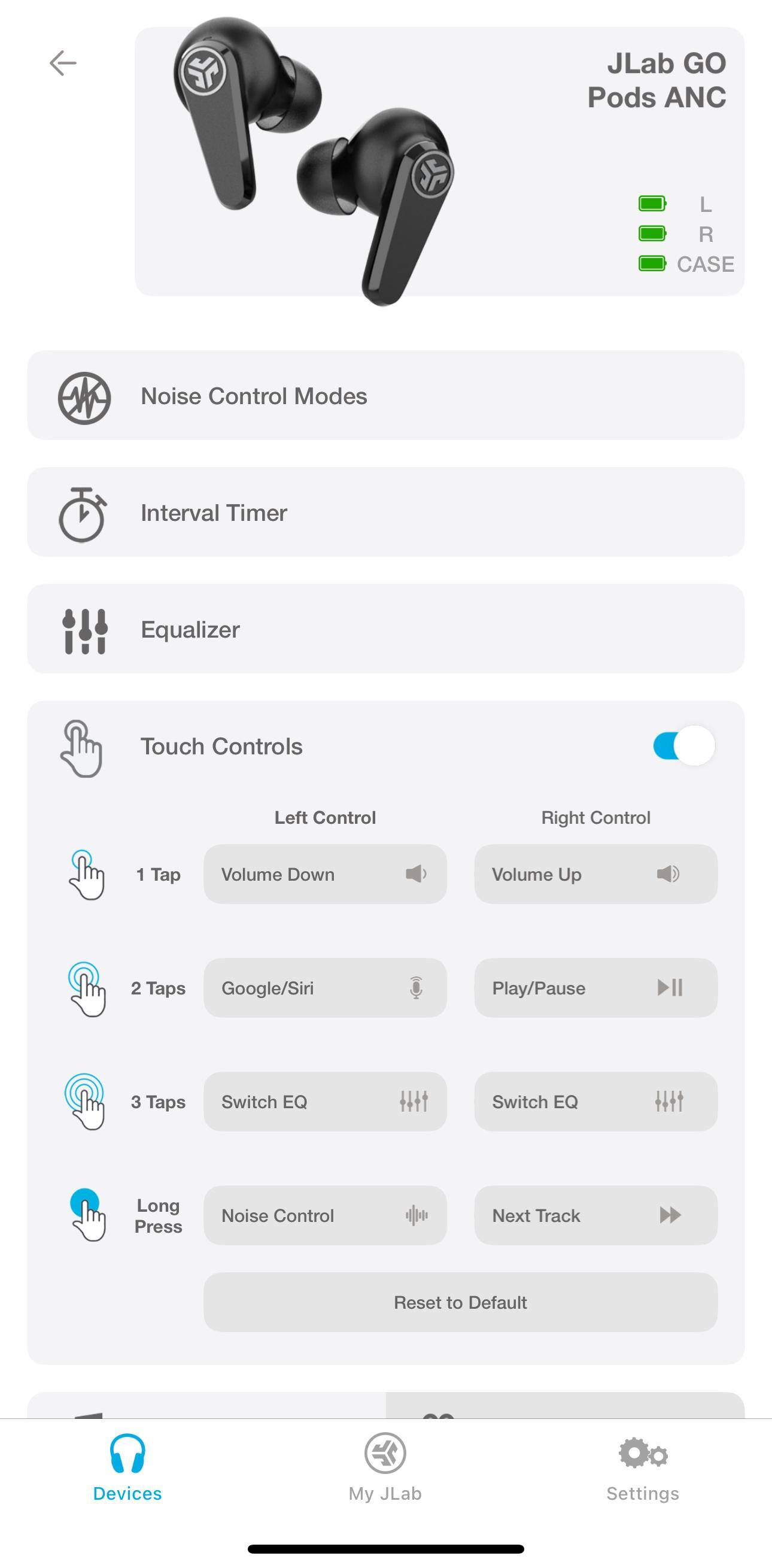Change left 1 Tap Volume Down action
This screenshot has width=772, height=1568.
pyautogui.click(x=325, y=874)
